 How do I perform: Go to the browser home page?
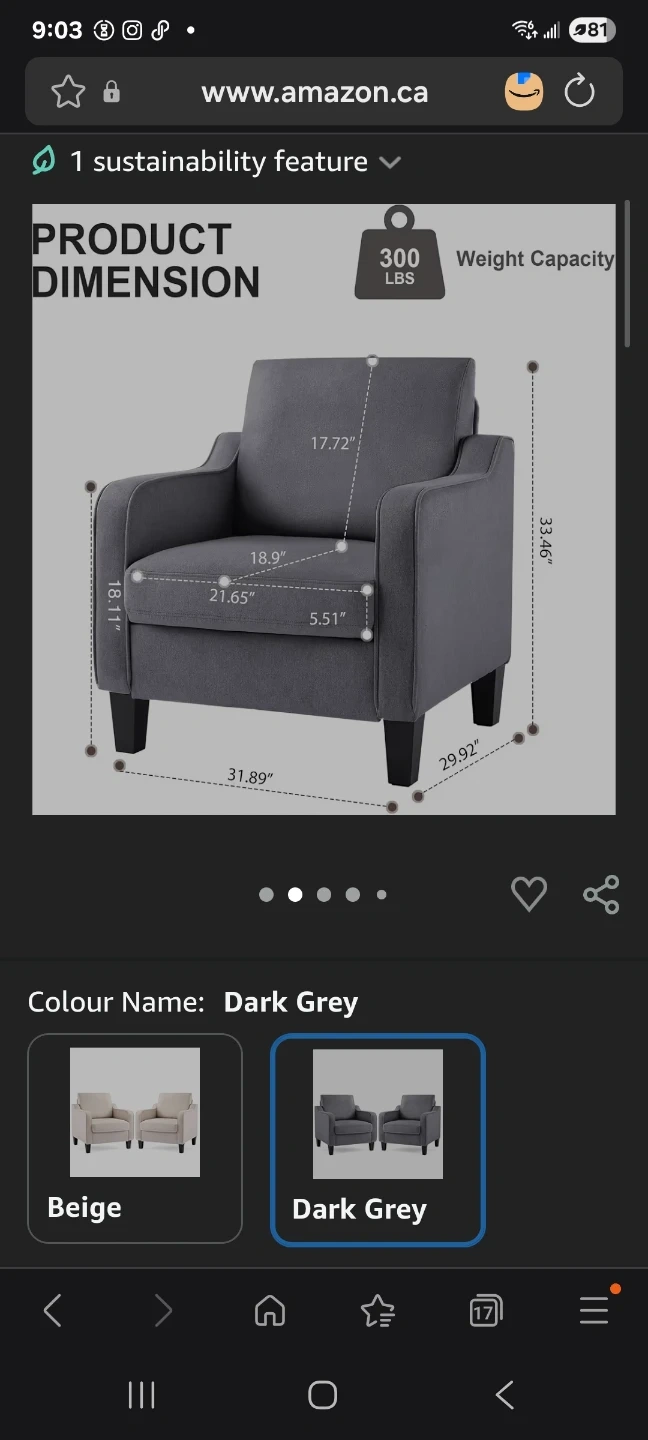coord(270,1310)
